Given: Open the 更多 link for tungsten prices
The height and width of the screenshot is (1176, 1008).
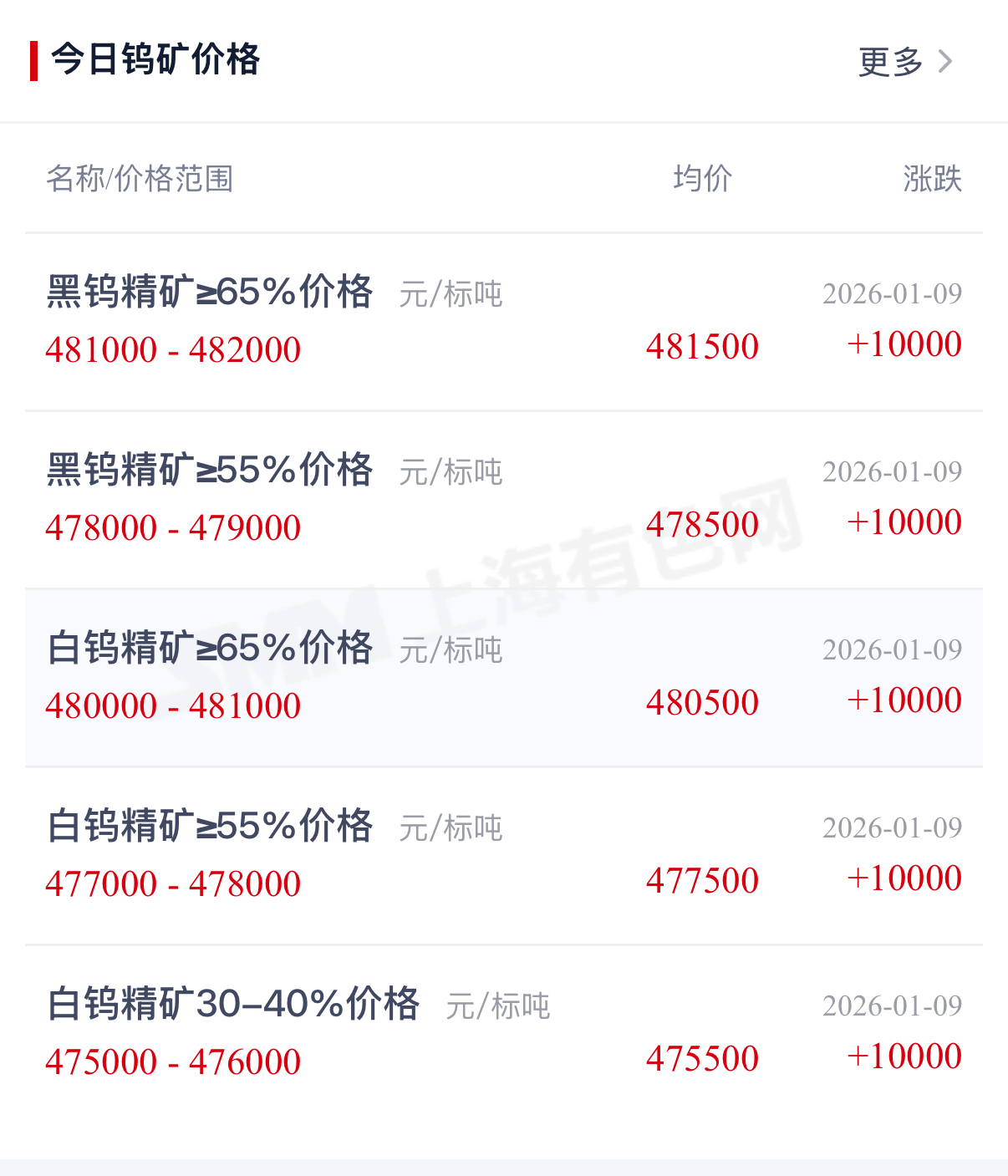Looking at the screenshot, I should click(x=905, y=62).
